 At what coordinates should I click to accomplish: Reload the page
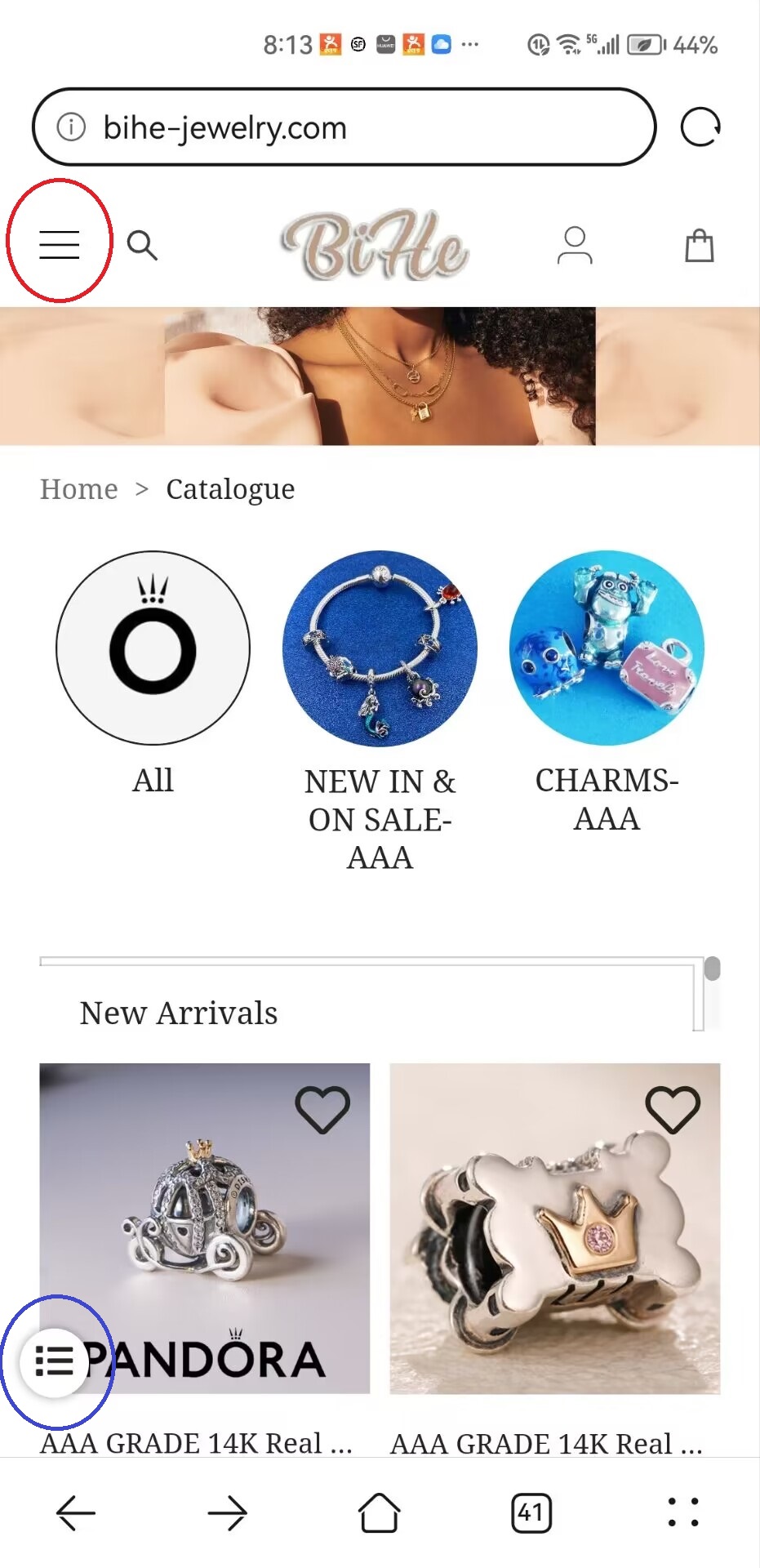(x=700, y=127)
